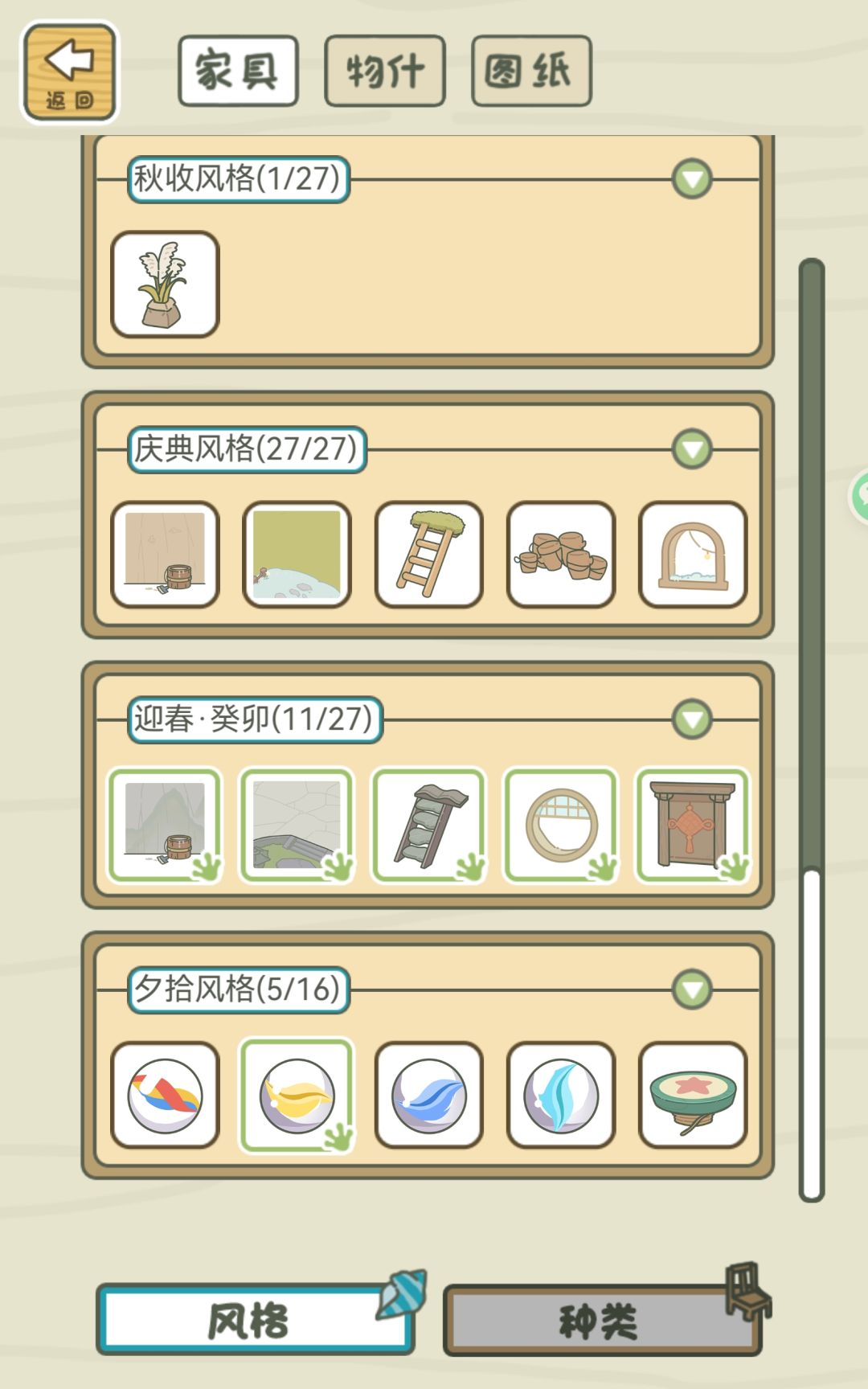
Task: Toggle the 迎春·癸卯 section arrow
Action: pyautogui.click(x=692, y=719)
